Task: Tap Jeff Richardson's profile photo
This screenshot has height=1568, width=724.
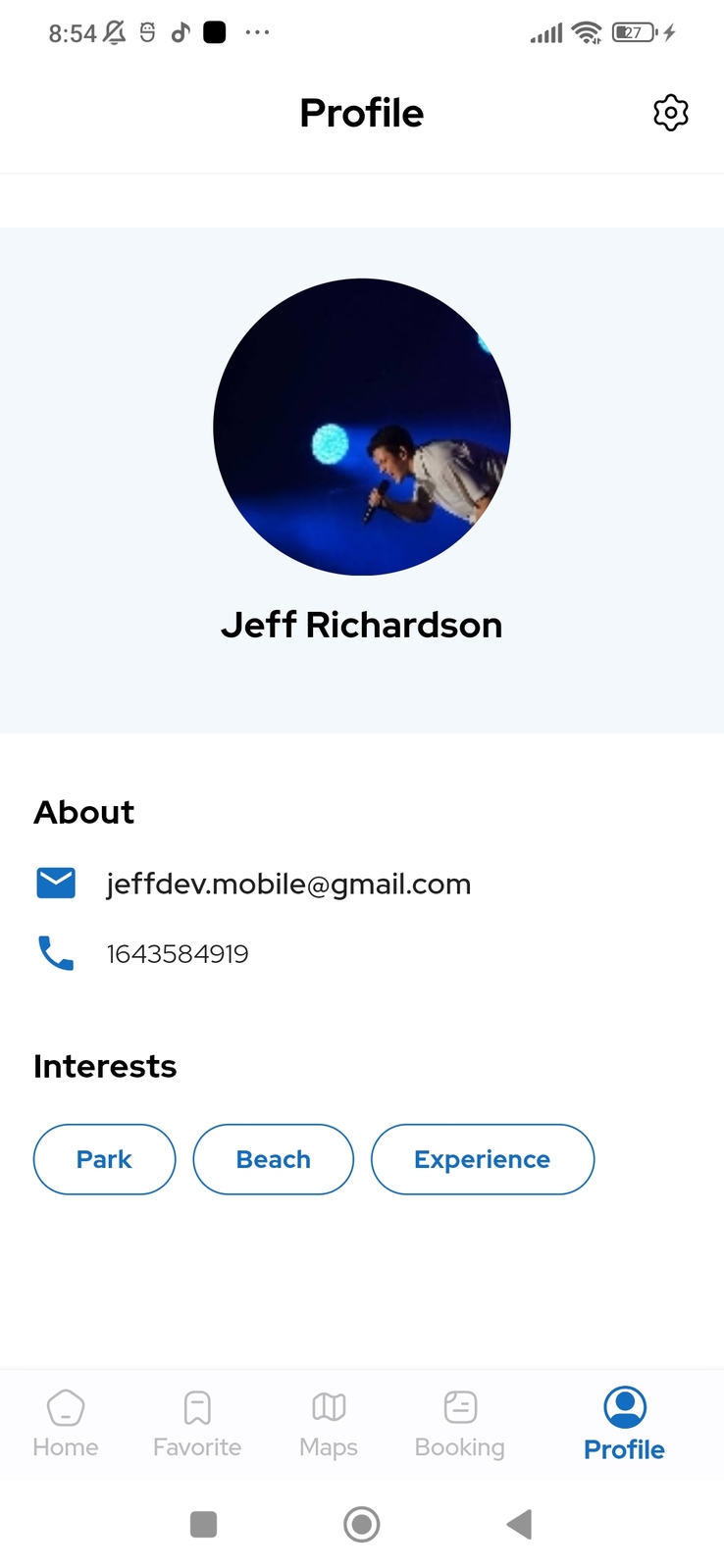Action: 362,427
